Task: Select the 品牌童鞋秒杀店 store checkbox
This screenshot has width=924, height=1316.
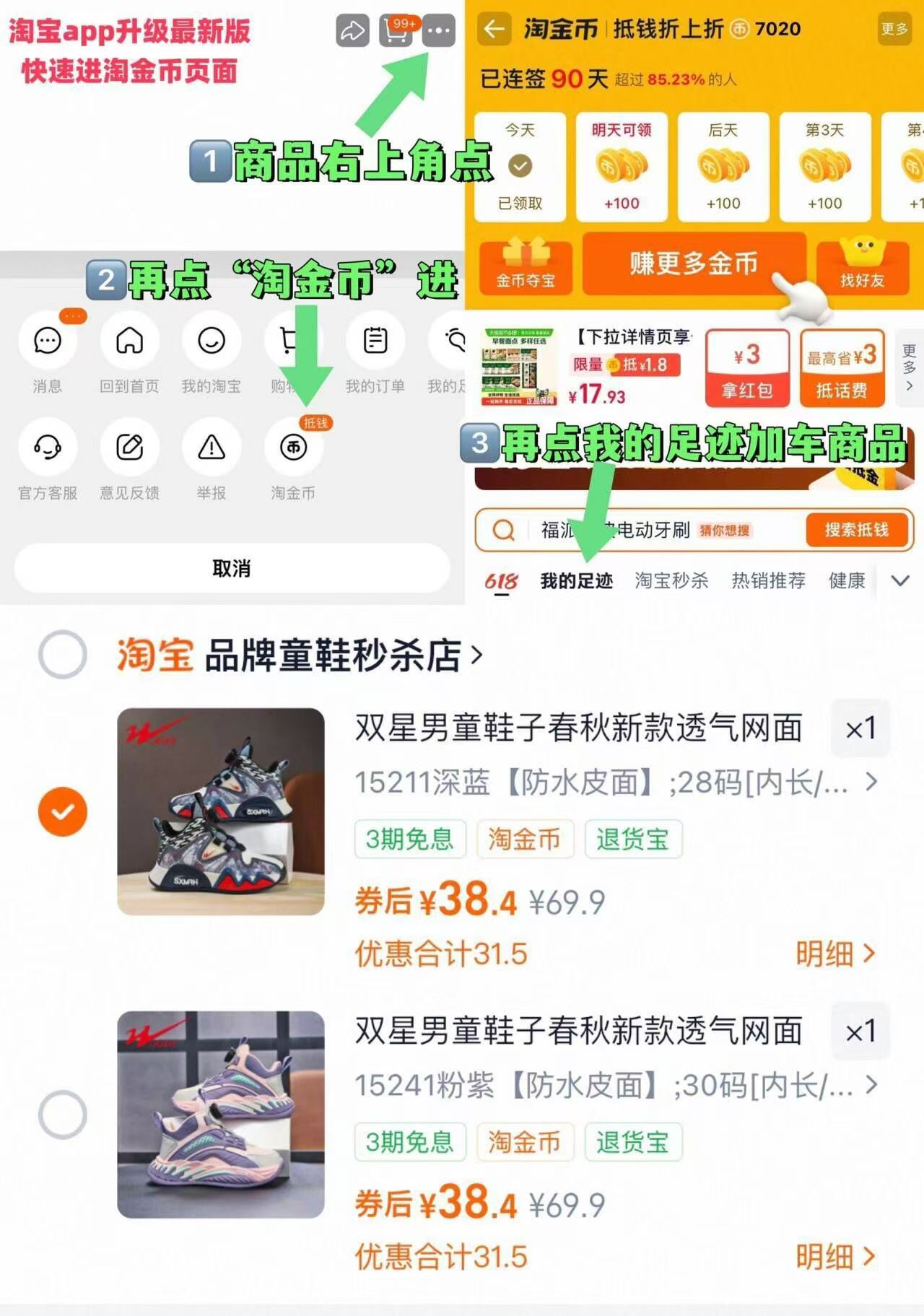Action: 64,655
